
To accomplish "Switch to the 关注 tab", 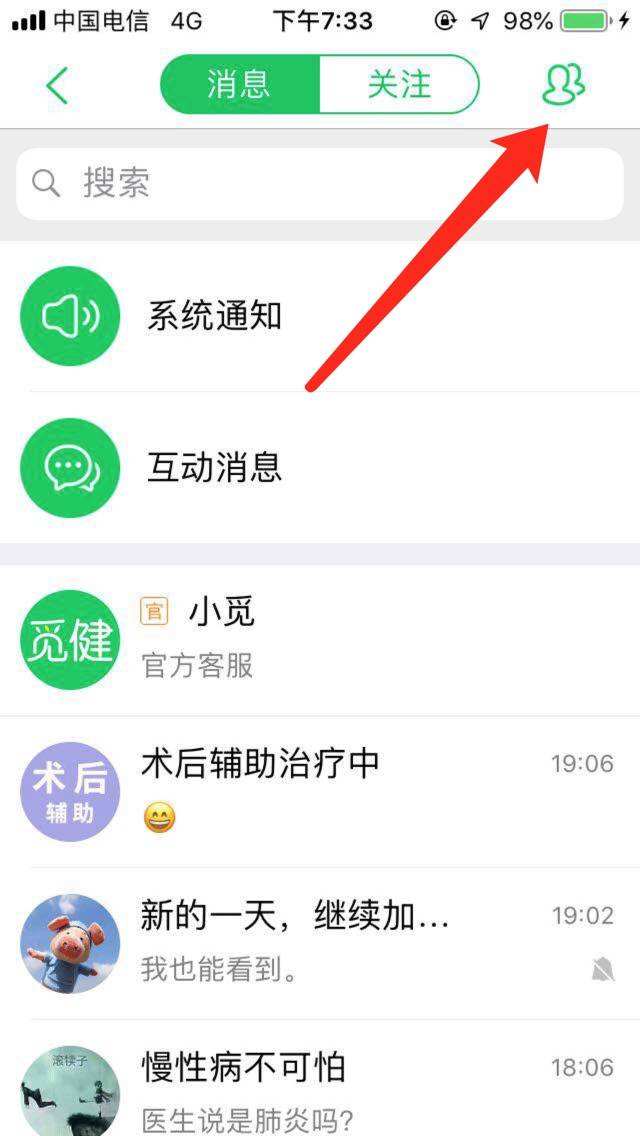I will tap(398, 85).
